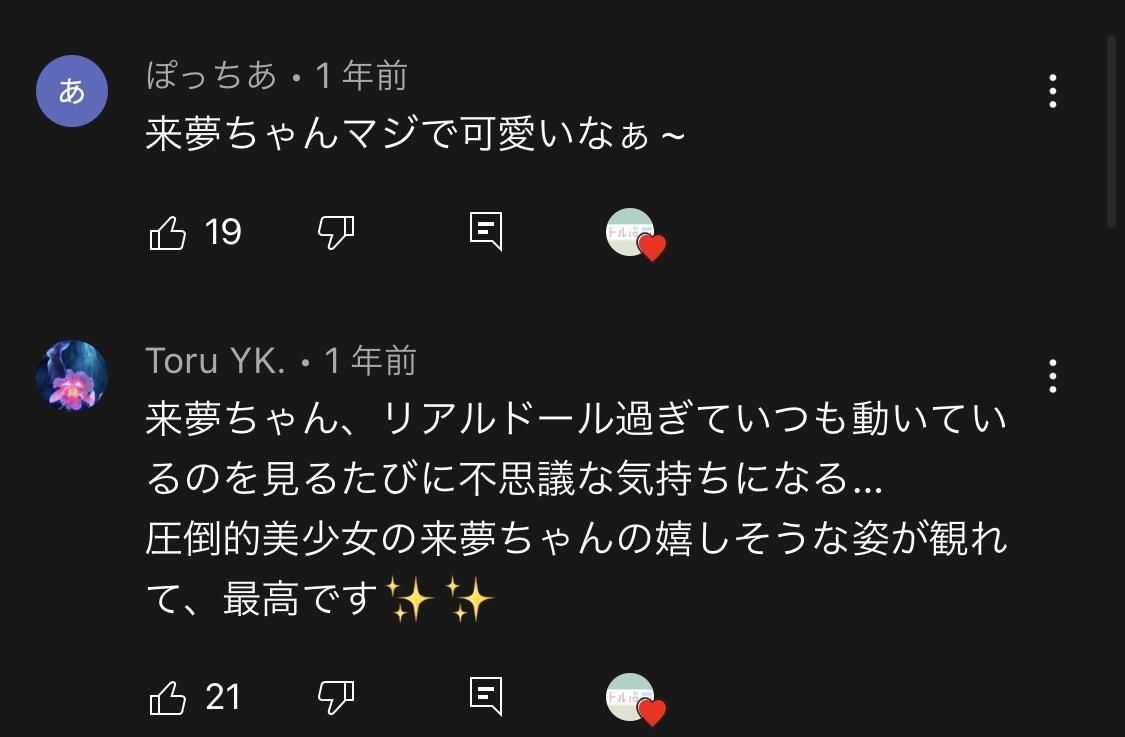Reply to ぽっちあ's comment
Screen dimensions: 1125x737
click(x=486, y=232)
